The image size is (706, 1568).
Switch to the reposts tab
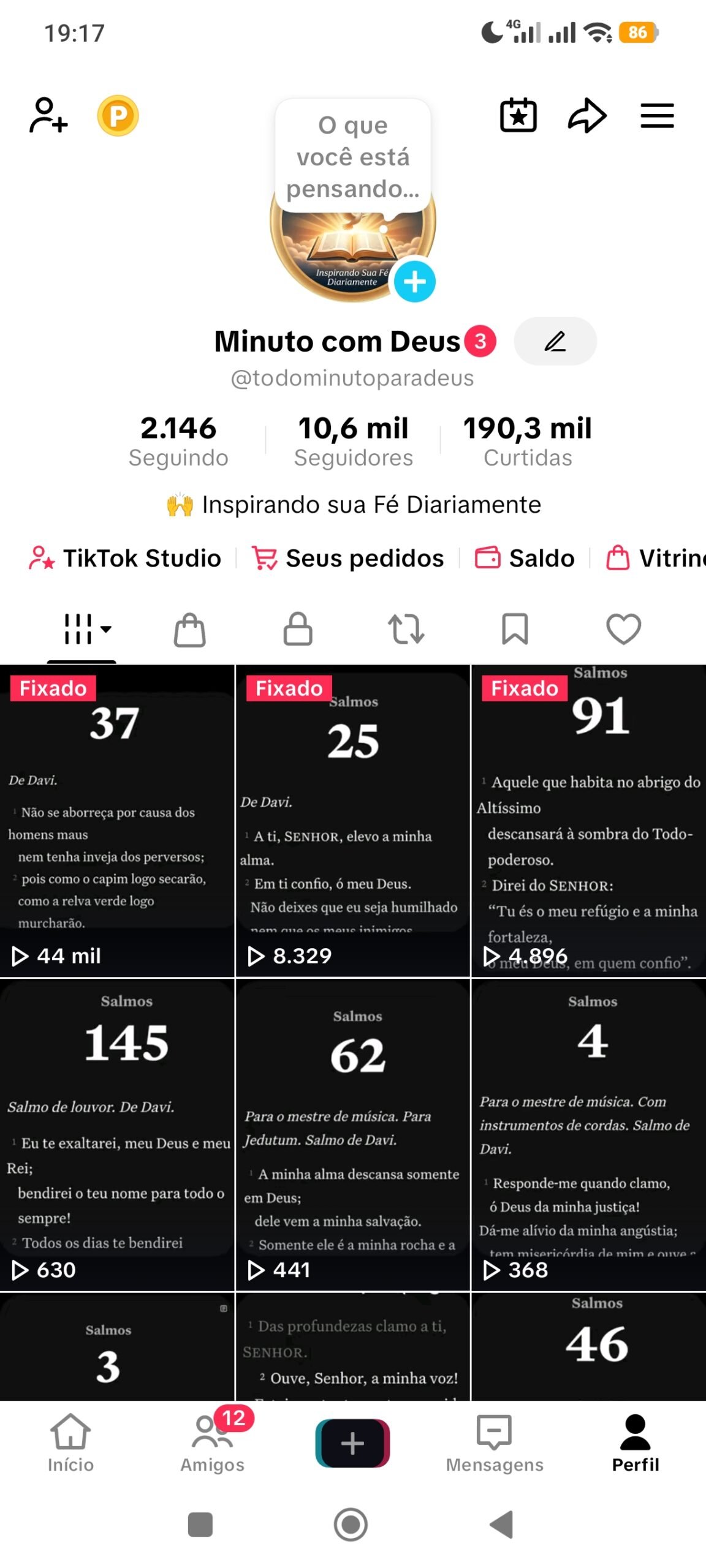406,629
